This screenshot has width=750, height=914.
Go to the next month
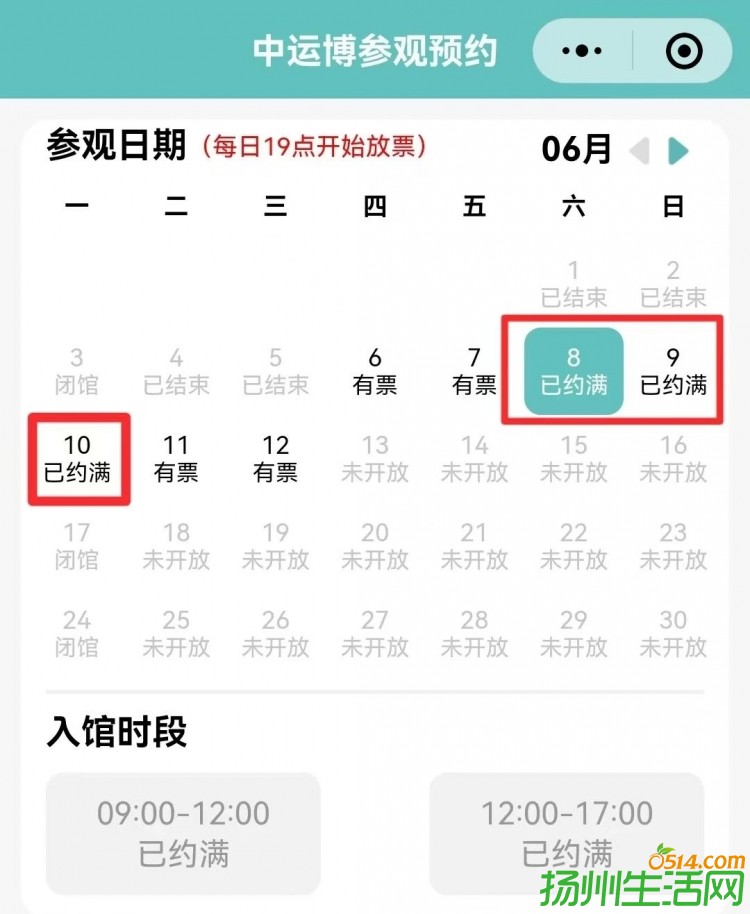click(679, 151)
